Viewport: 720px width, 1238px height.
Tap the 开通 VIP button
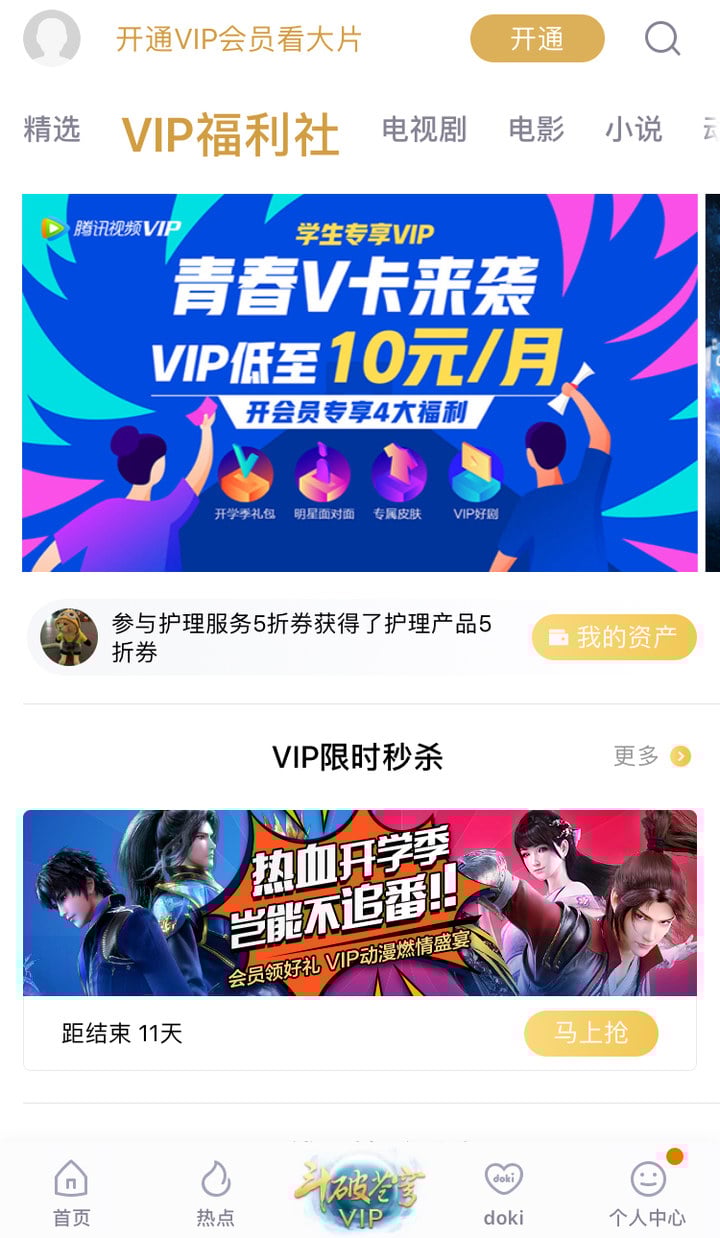[x=537, y=39]
